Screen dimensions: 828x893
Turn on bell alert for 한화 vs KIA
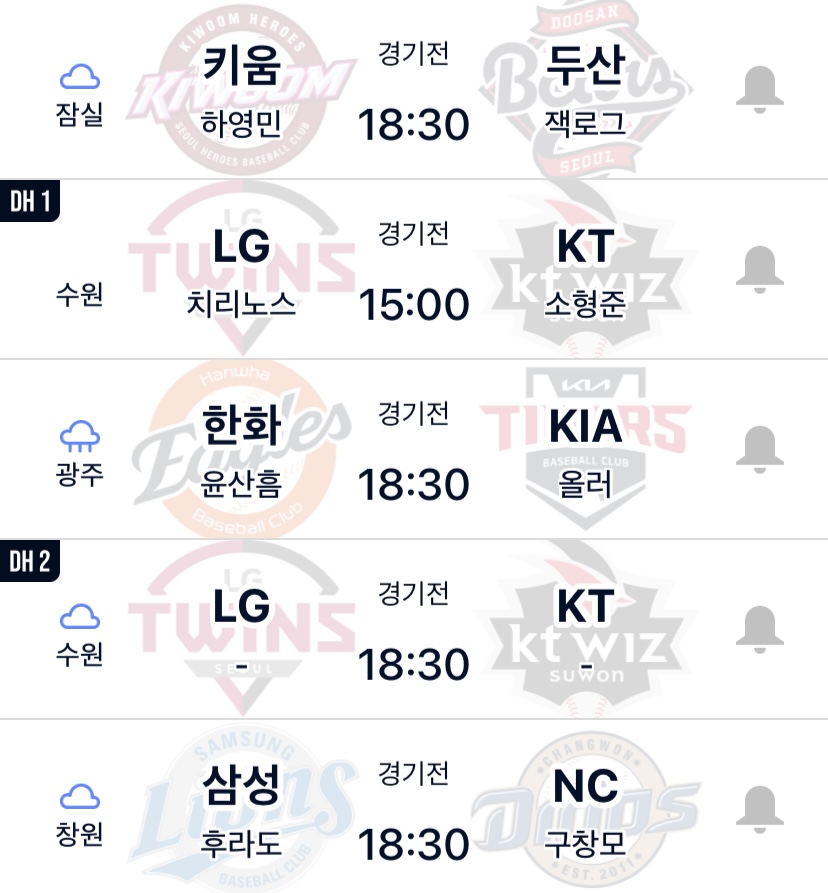pyautogui.click(x=760, y=450)
